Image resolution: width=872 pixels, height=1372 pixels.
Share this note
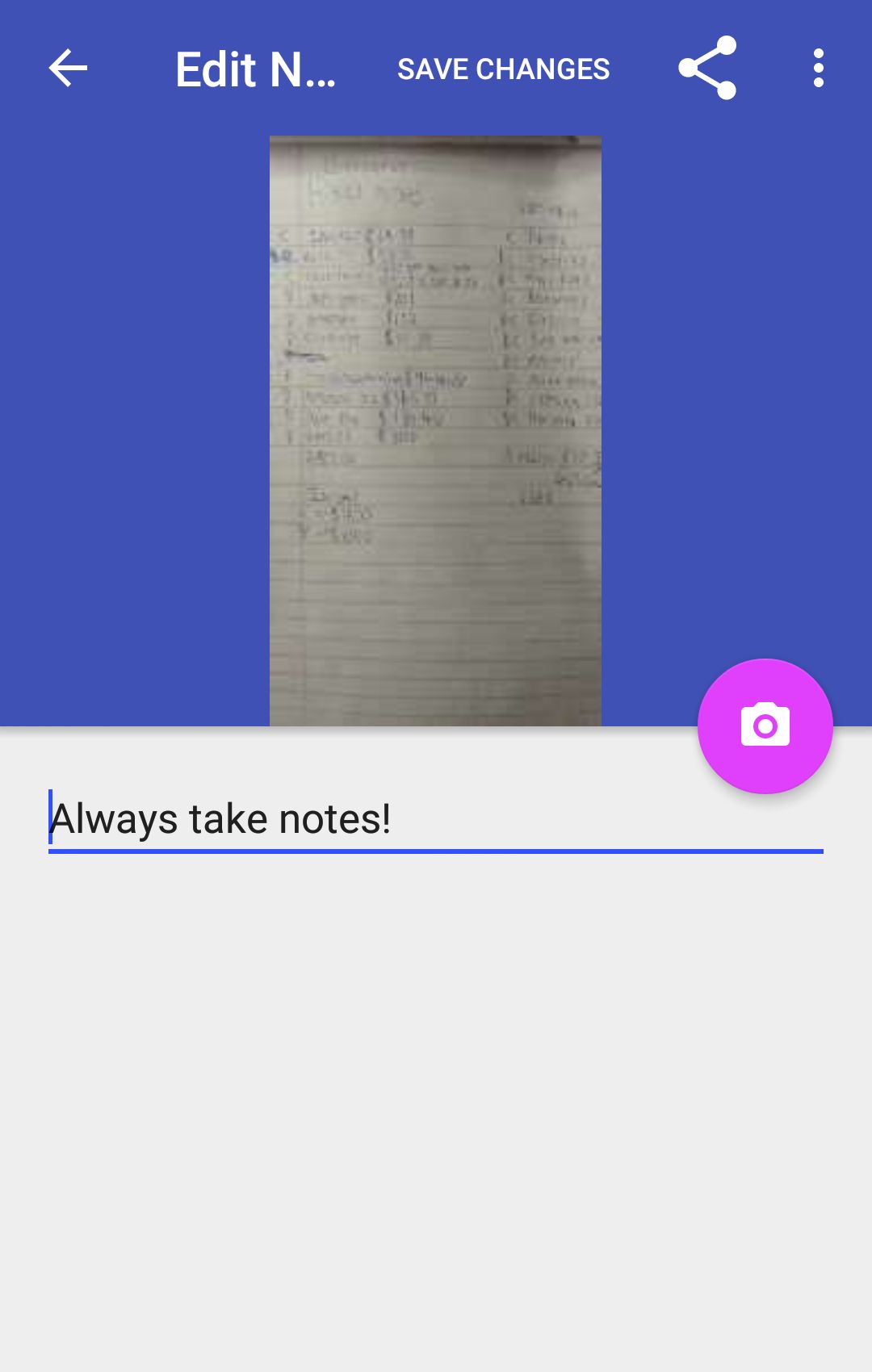[x=707, y=68]
